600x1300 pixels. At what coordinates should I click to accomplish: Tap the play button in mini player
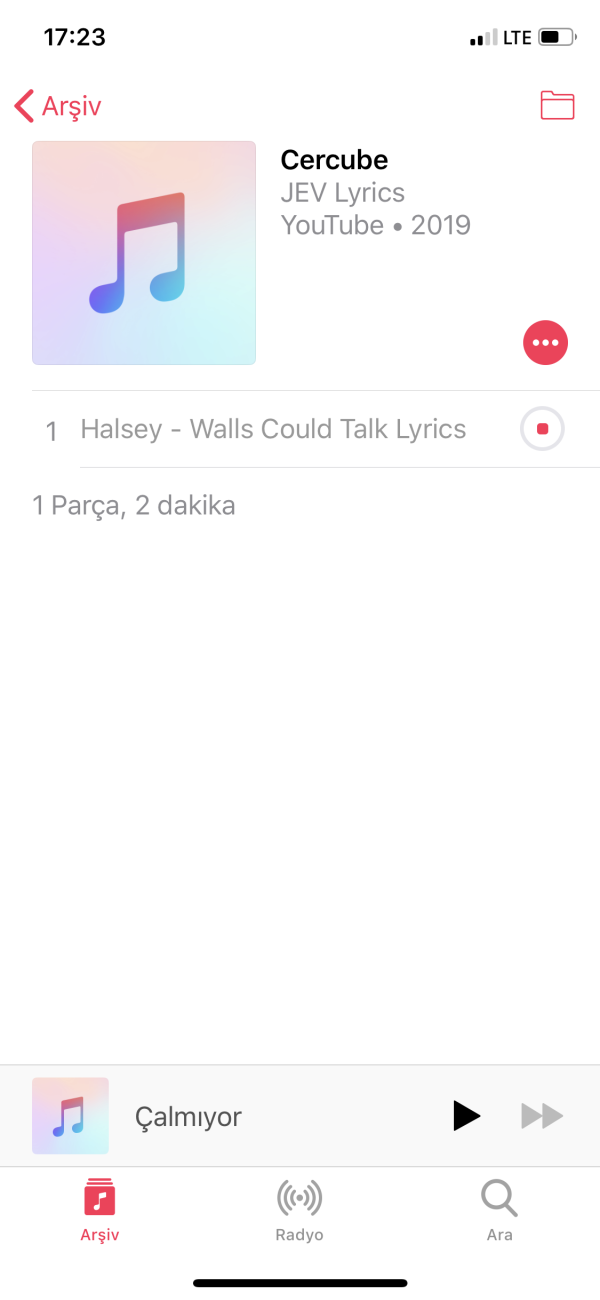[465, 1115]
